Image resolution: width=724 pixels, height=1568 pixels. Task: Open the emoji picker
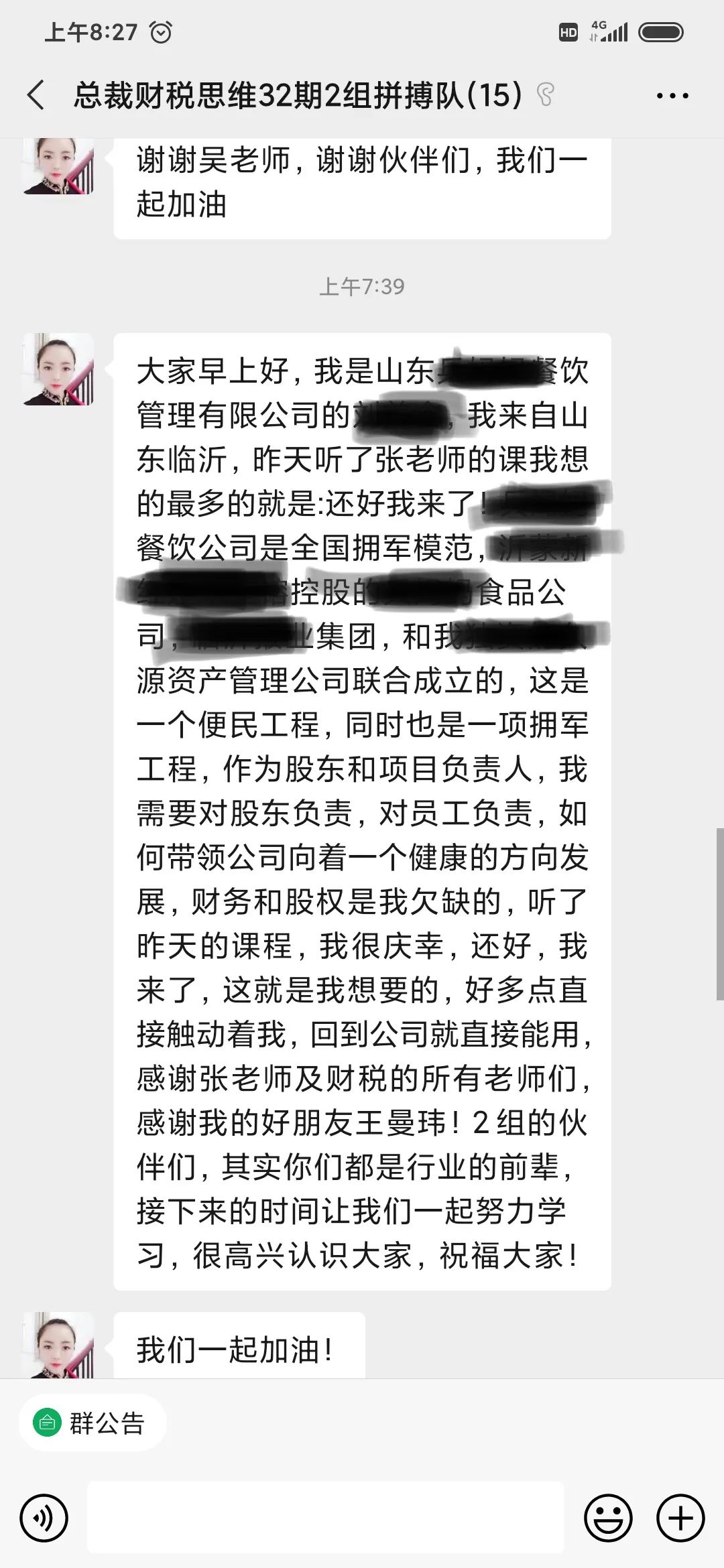click(608, 1518)
